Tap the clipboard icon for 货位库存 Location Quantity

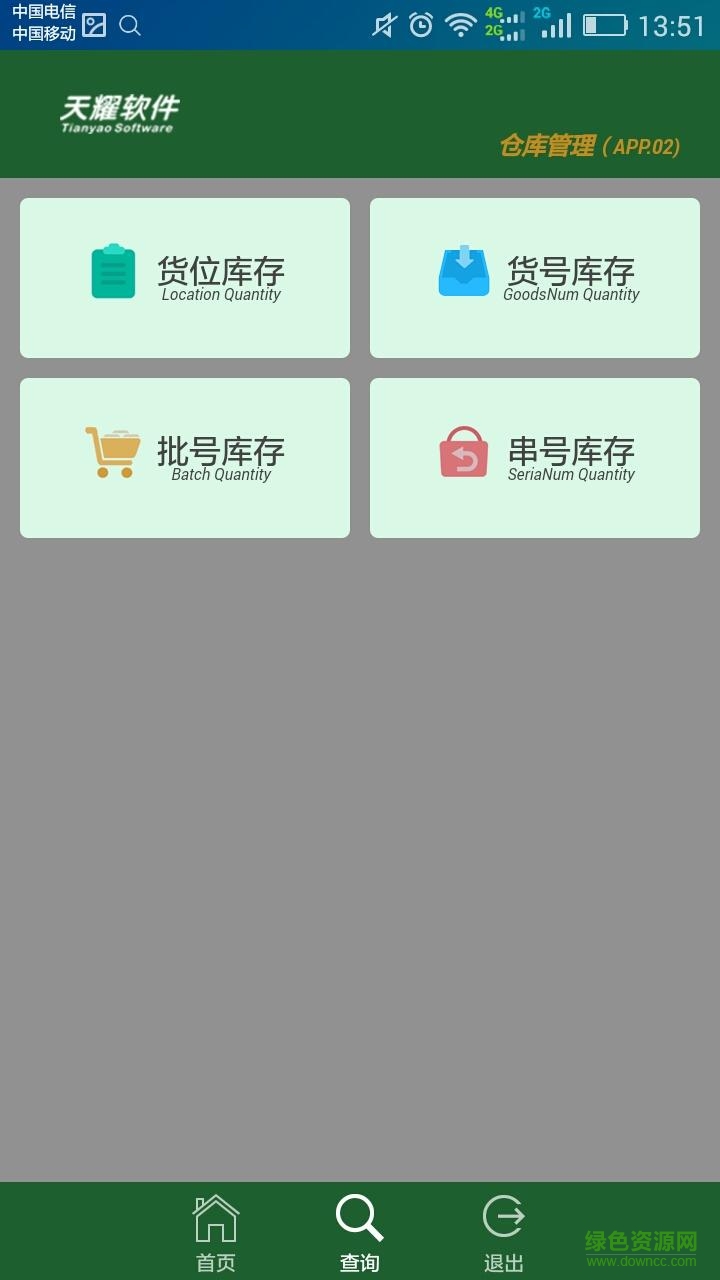point(113,270)
